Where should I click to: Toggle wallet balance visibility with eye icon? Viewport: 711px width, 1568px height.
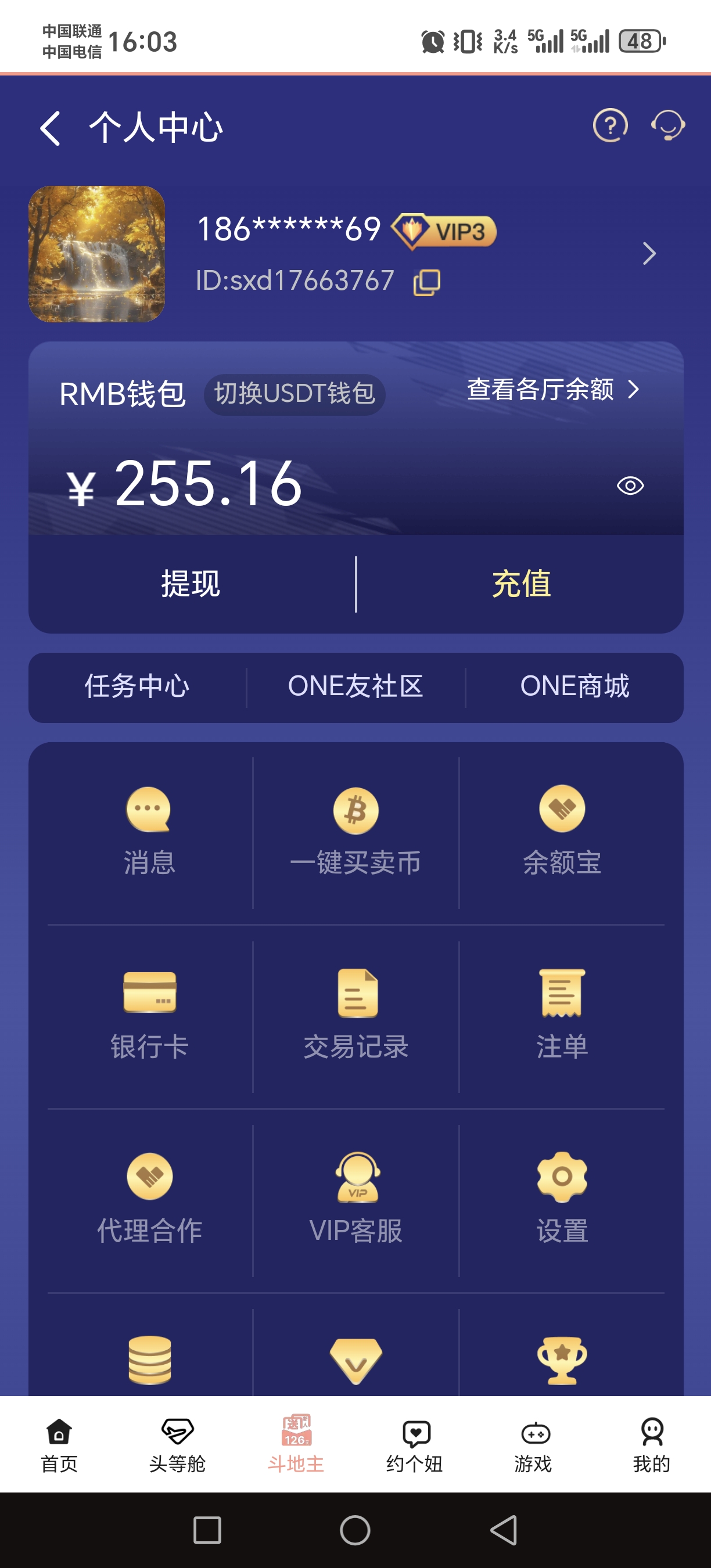point(629,485)
